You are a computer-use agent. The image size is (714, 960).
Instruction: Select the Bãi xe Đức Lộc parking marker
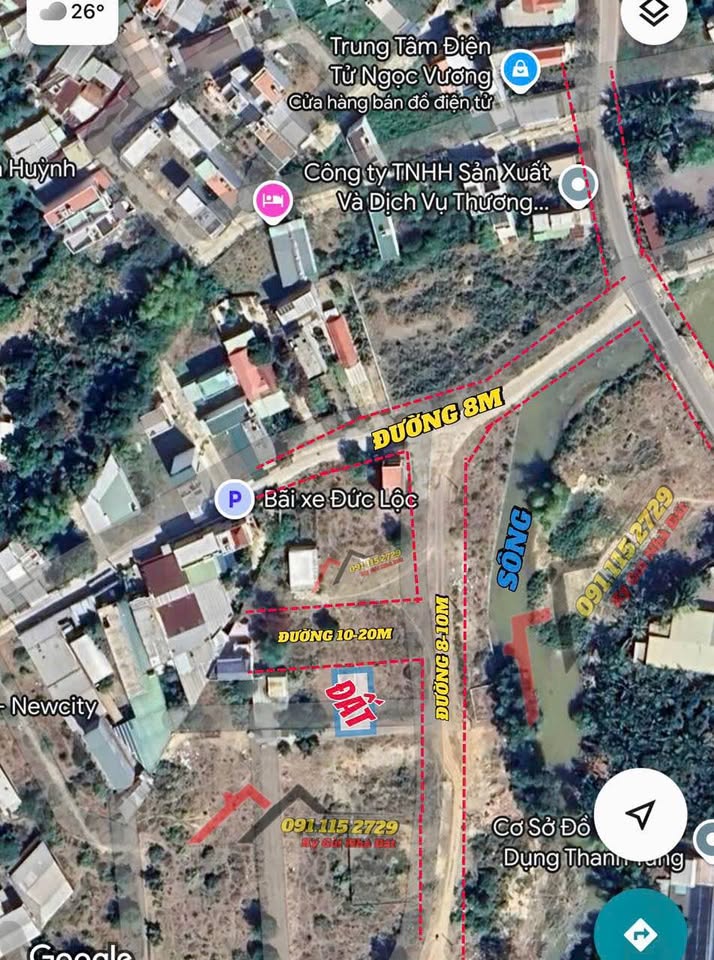pyautogui.click(x=235, y=498)
